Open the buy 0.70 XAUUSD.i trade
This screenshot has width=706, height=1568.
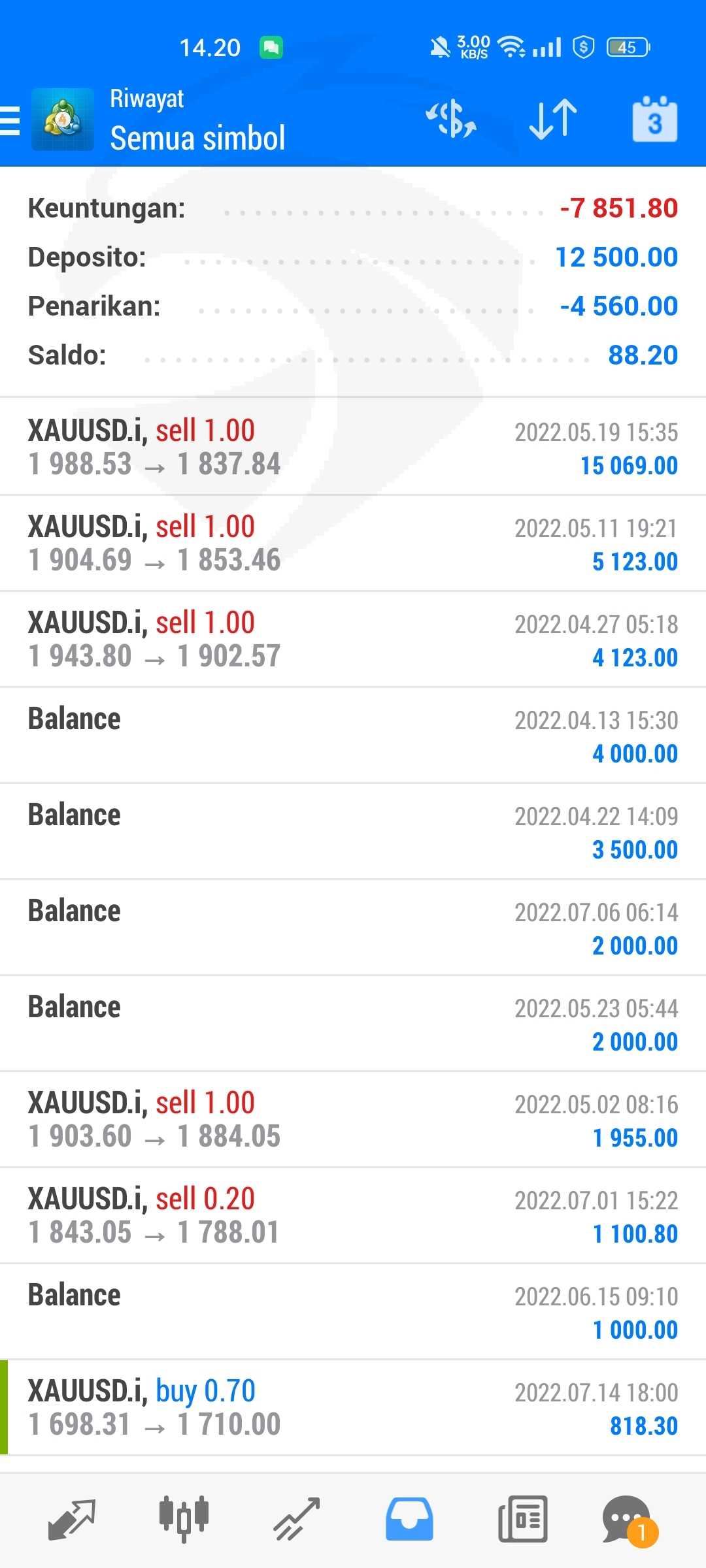(353, 1408)
